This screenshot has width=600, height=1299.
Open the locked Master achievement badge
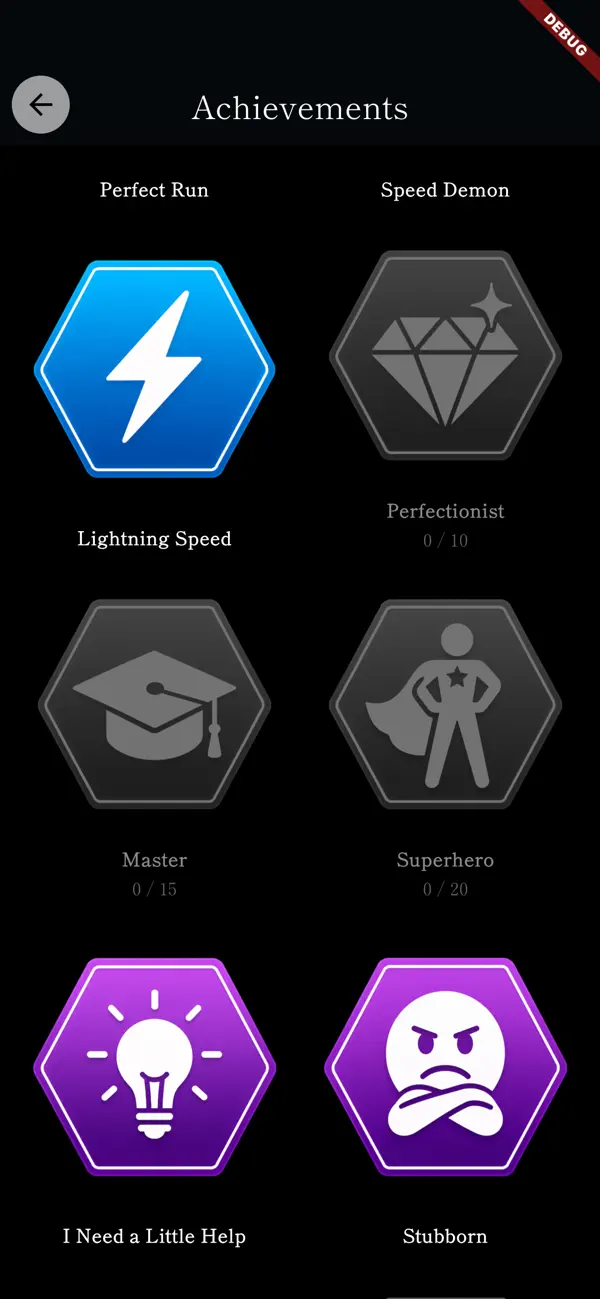click(155, 705)
